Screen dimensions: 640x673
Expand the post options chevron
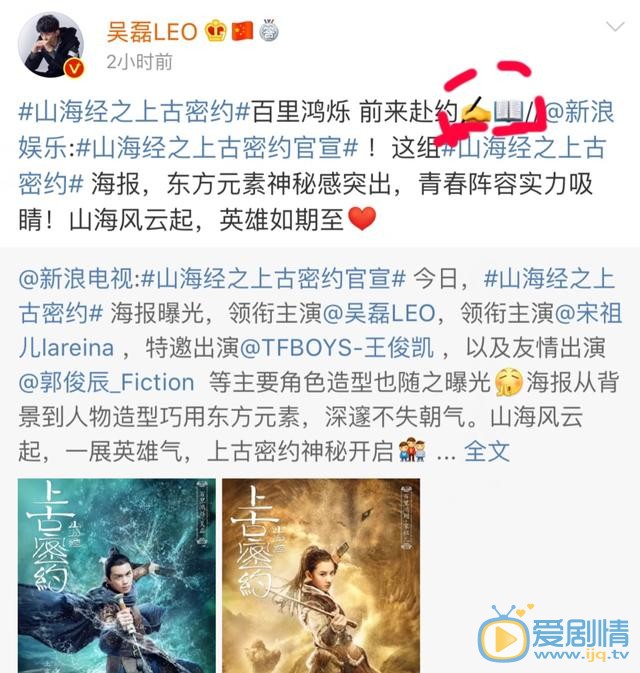[612, 27]
